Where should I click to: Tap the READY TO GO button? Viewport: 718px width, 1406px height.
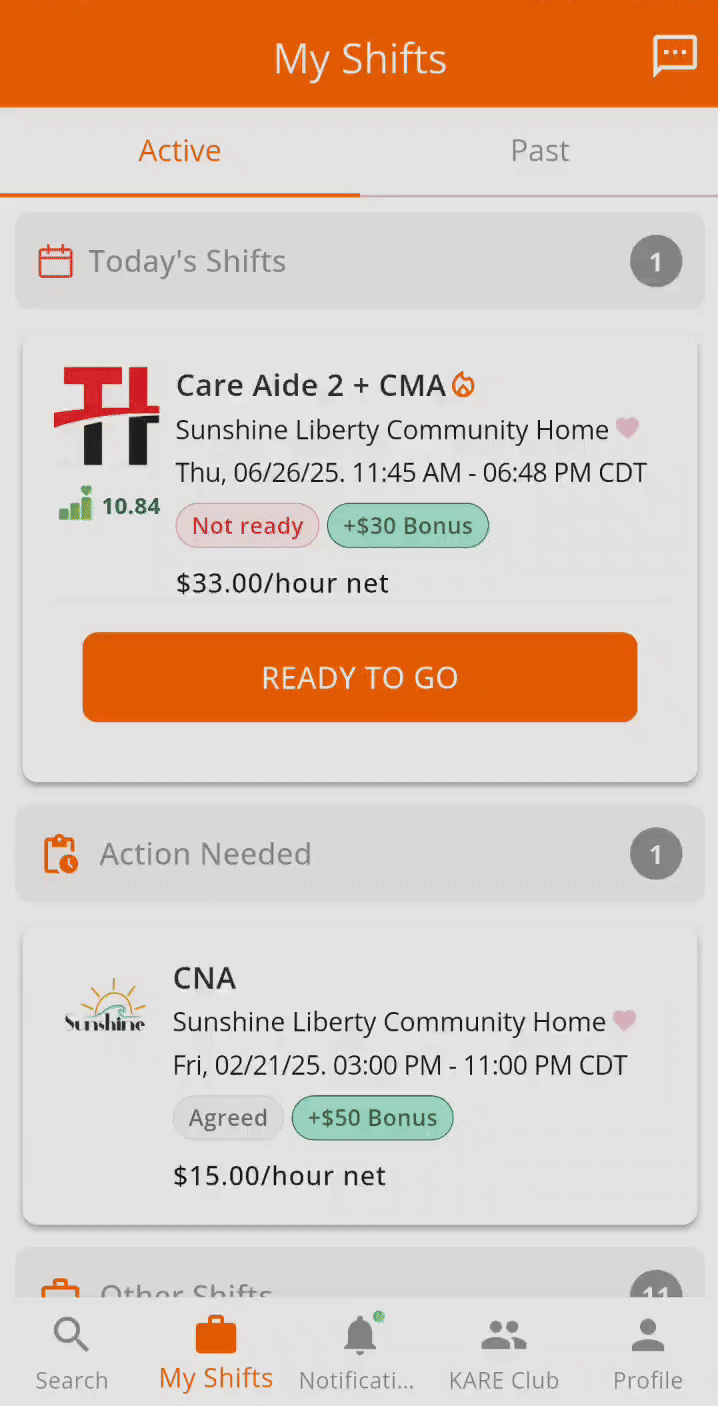[359, 677]
